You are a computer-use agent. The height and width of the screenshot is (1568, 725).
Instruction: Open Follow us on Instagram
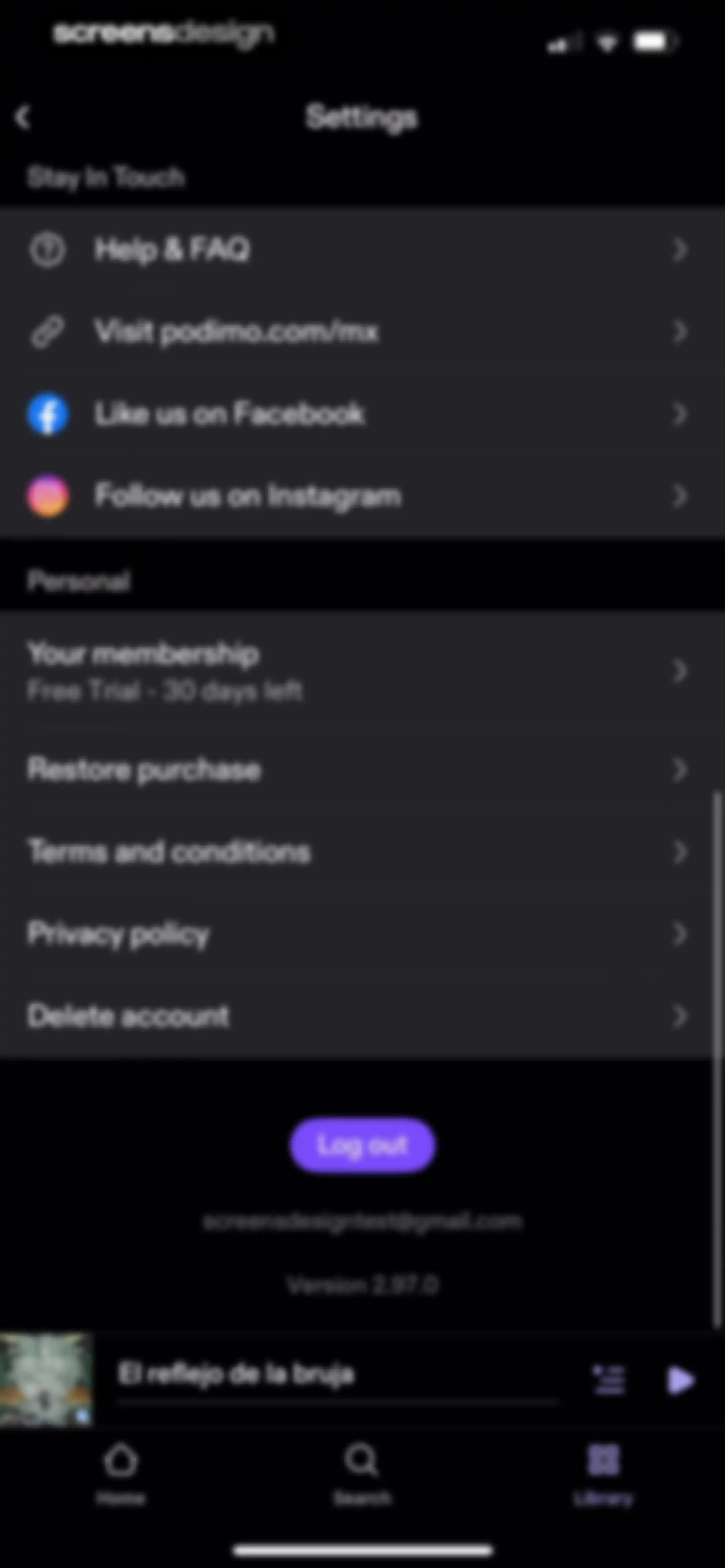(x=362, y=496)
